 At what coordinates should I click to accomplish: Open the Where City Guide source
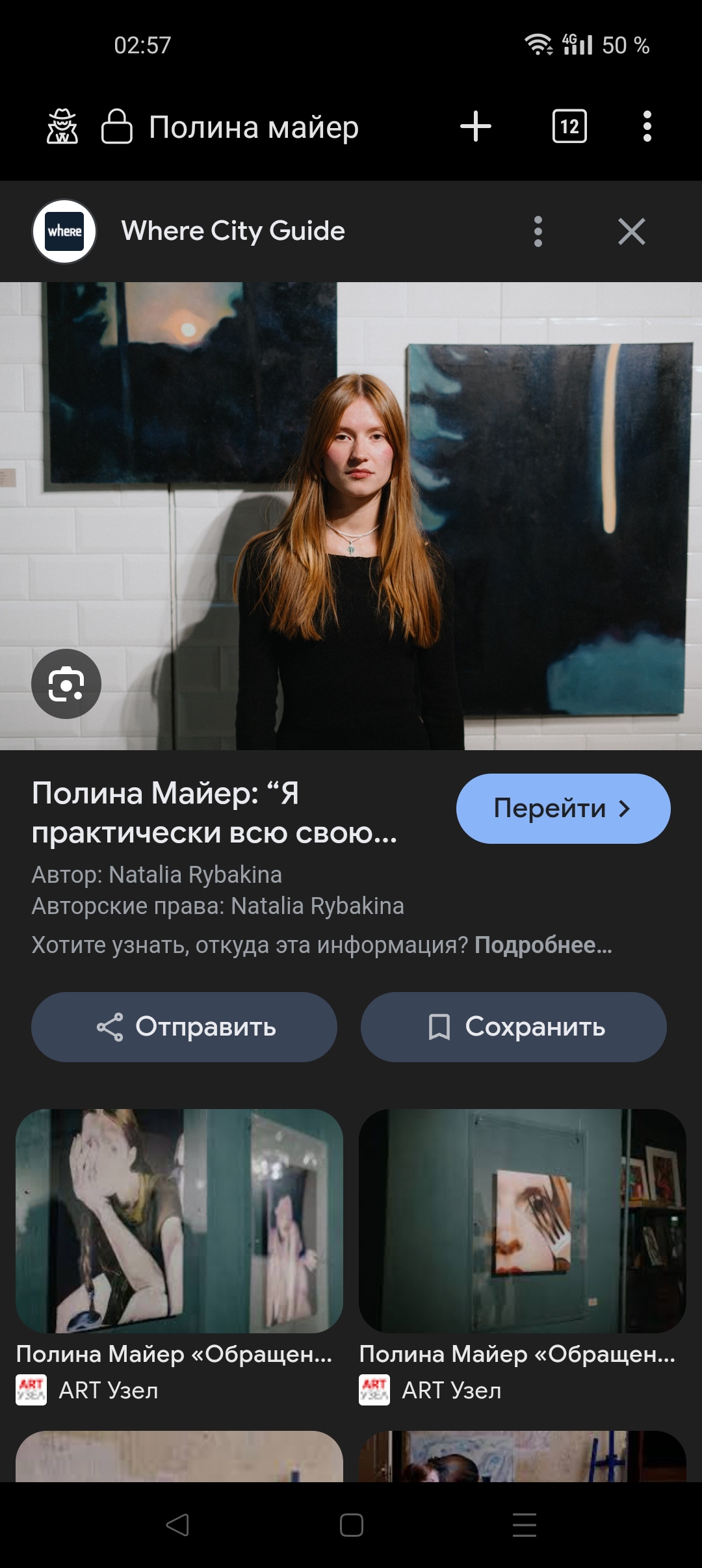pos(233,231)
